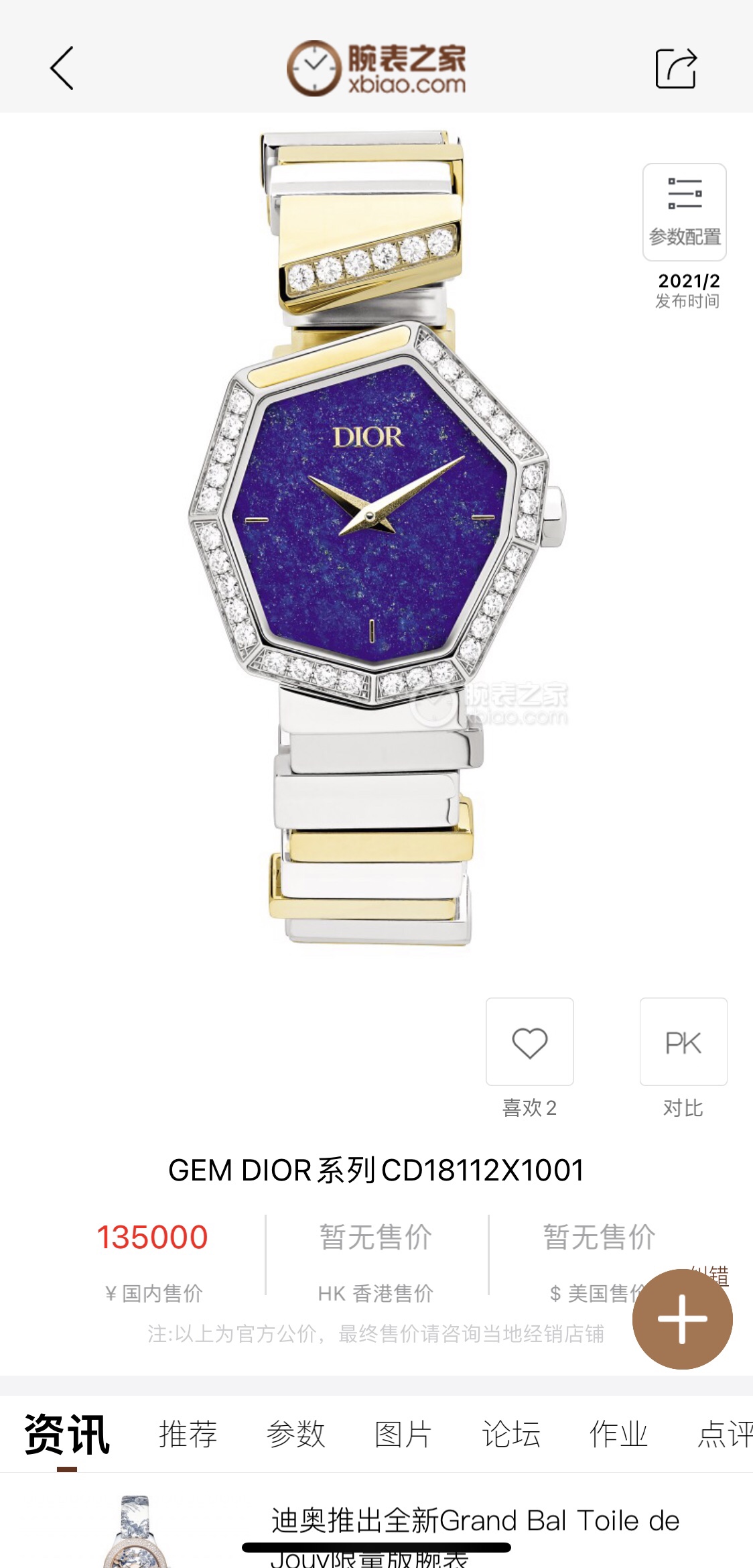The image size is (753, 1568).
Task: View the Dior watch image full size
Action: pos(375,536)
